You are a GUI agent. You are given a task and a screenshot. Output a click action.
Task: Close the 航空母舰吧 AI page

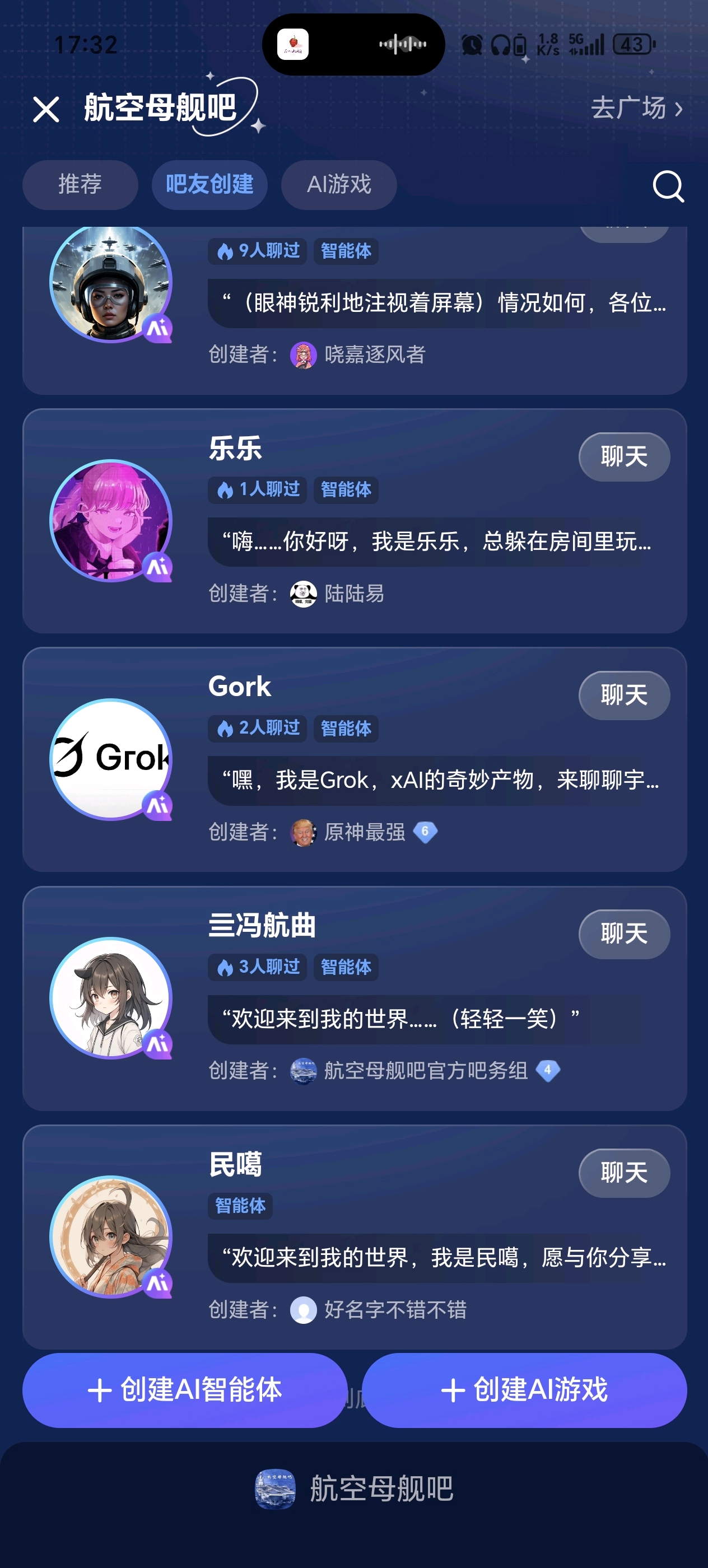46,110
